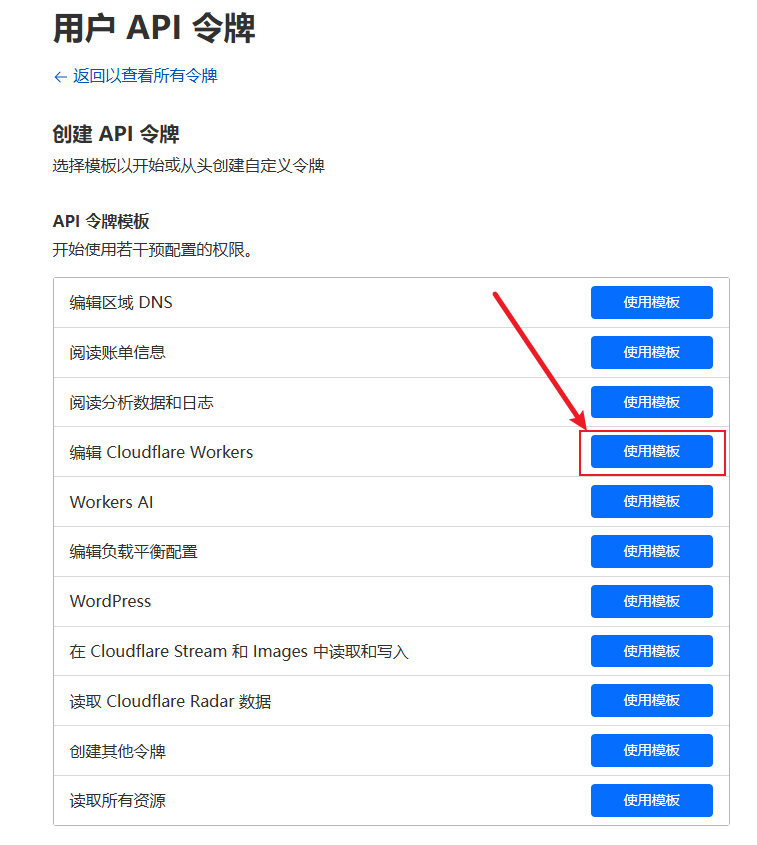Use the 编辑 Cloudflare Workers template
757x845 pixels.
(651, 452)
